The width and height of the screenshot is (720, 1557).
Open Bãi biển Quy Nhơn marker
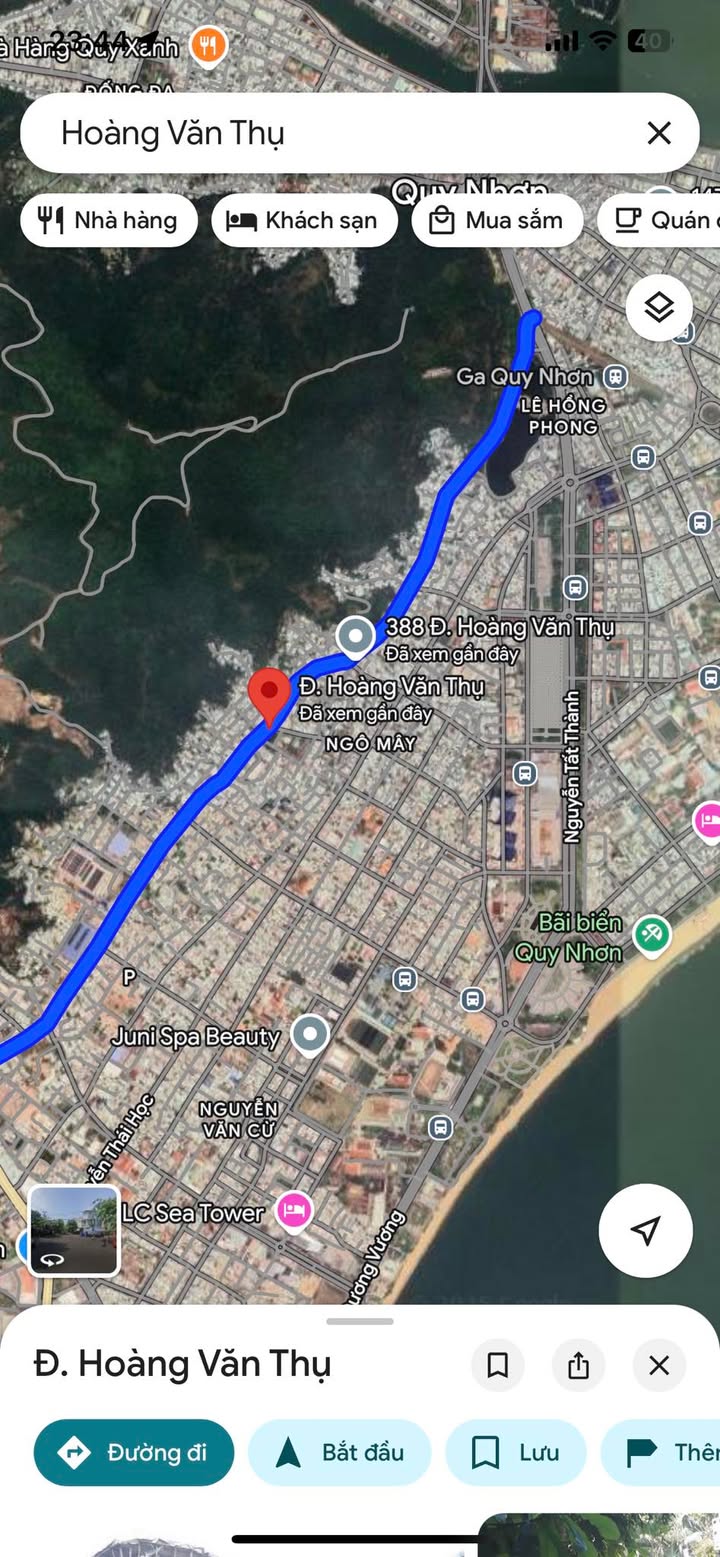(653, 936)
